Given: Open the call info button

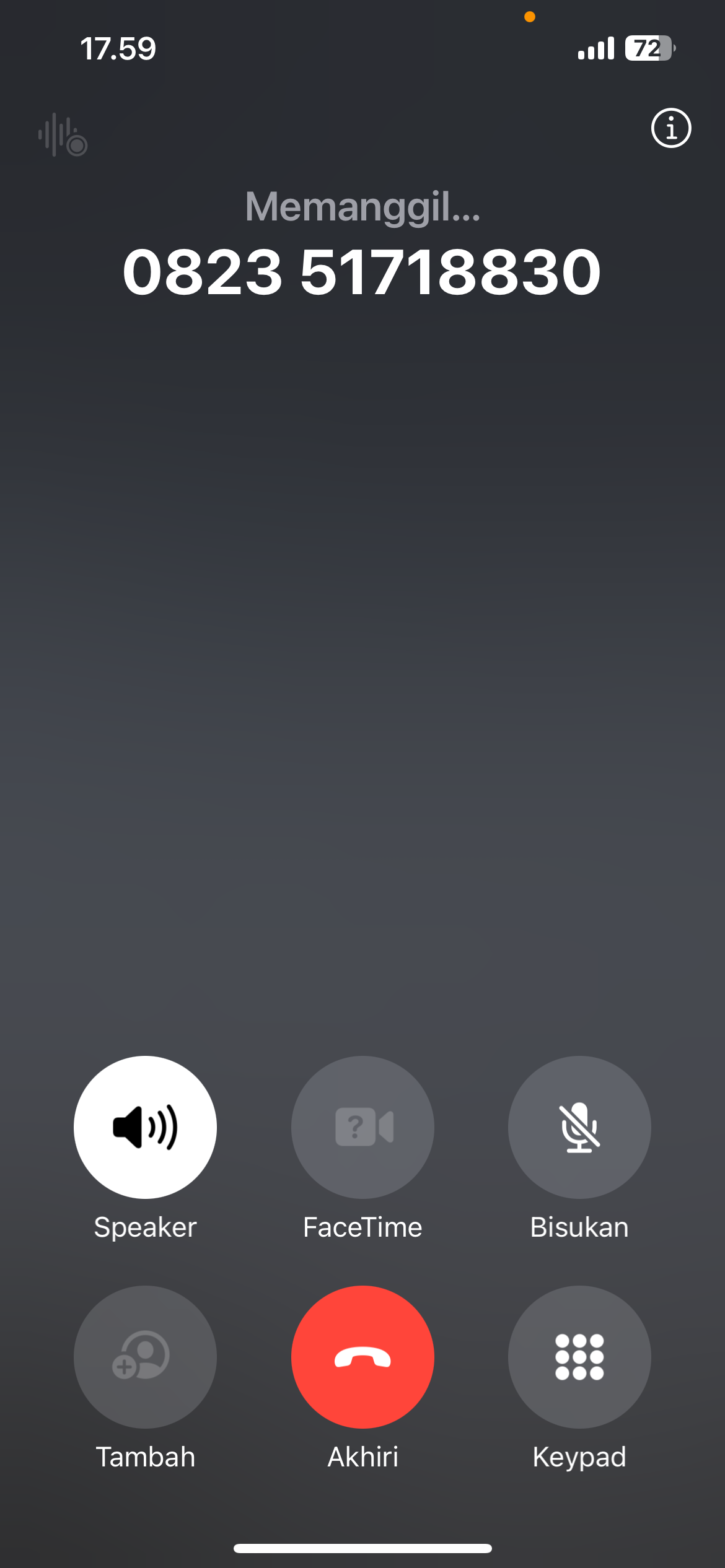Looking at the screenshot, I should point(671,128).
